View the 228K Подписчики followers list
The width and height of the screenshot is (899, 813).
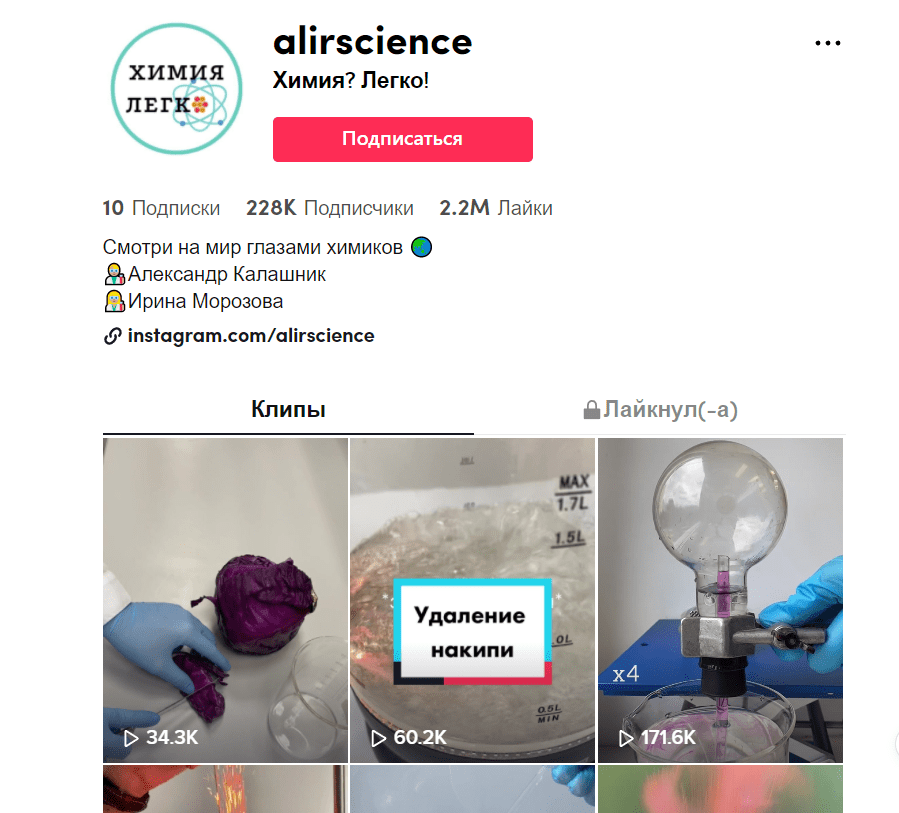pos(330,208)
